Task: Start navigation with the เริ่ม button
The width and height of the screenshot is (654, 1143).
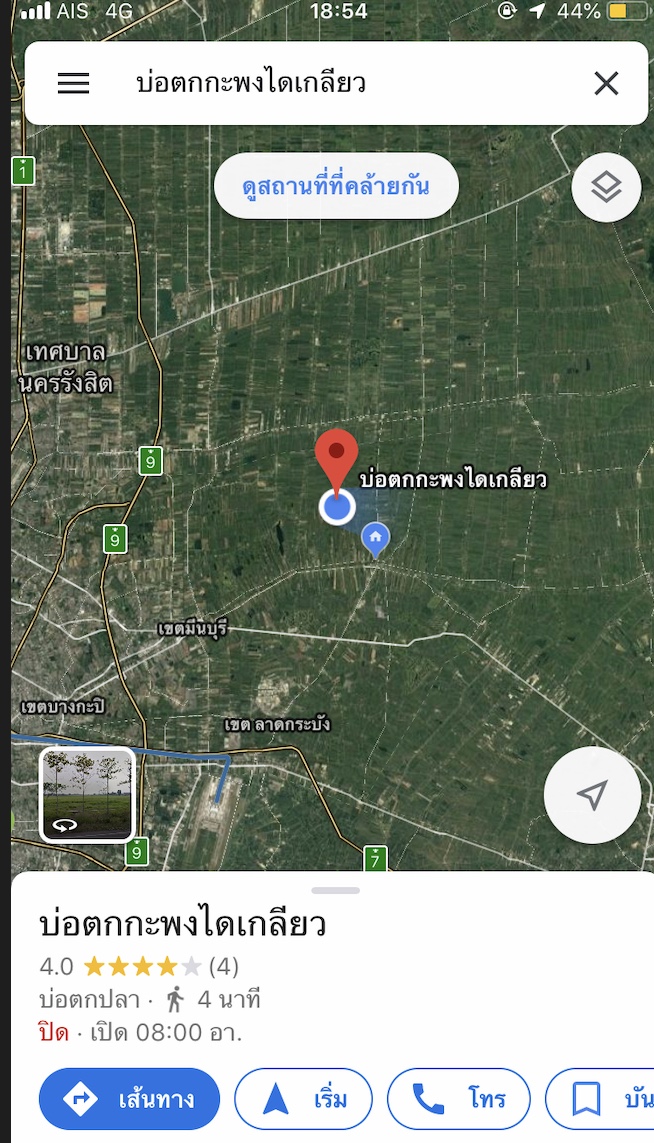Action: pyautogui.click(x=303, y=1099)
